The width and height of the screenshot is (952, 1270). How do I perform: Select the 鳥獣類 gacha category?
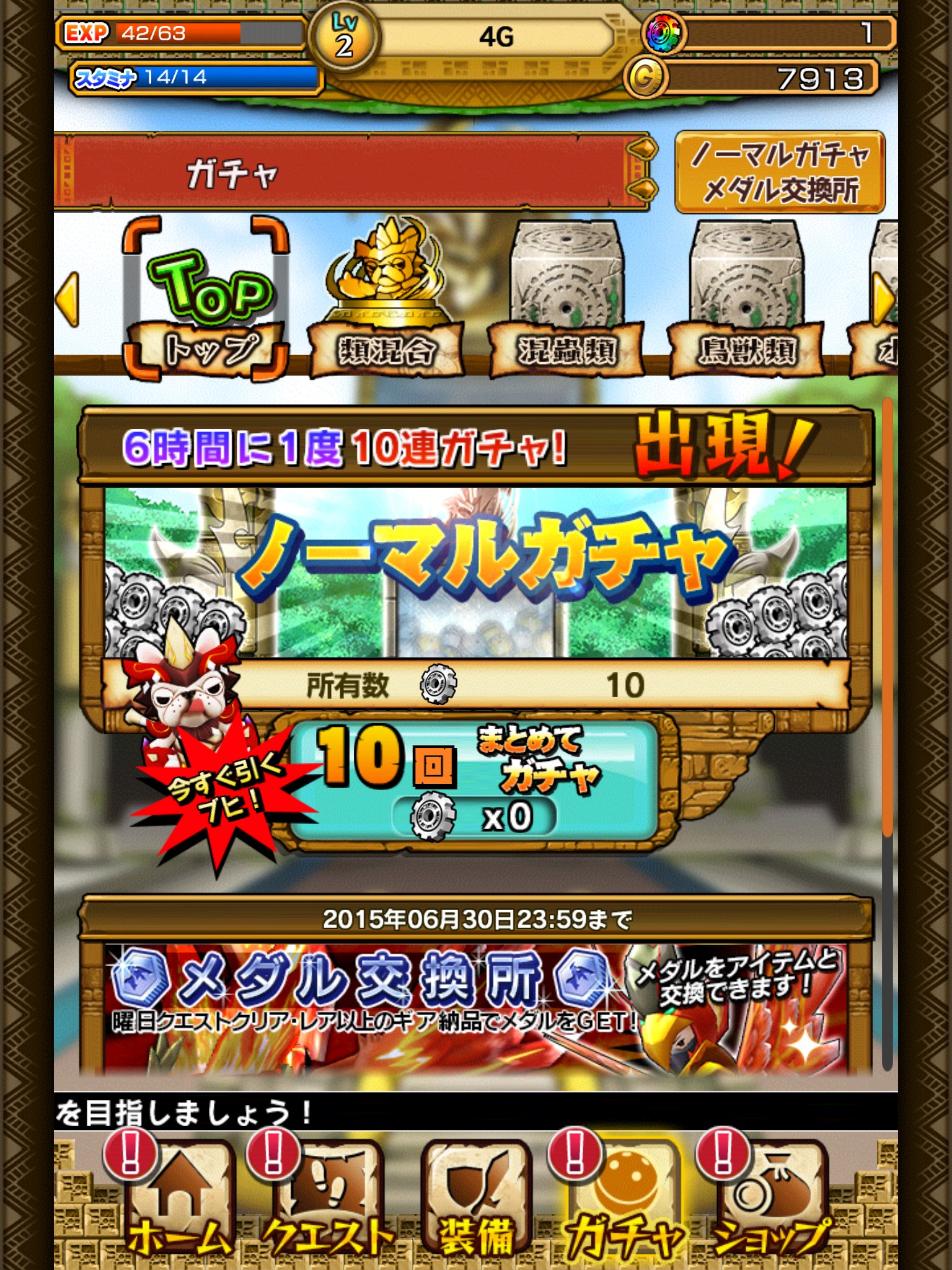coord(746,299)
